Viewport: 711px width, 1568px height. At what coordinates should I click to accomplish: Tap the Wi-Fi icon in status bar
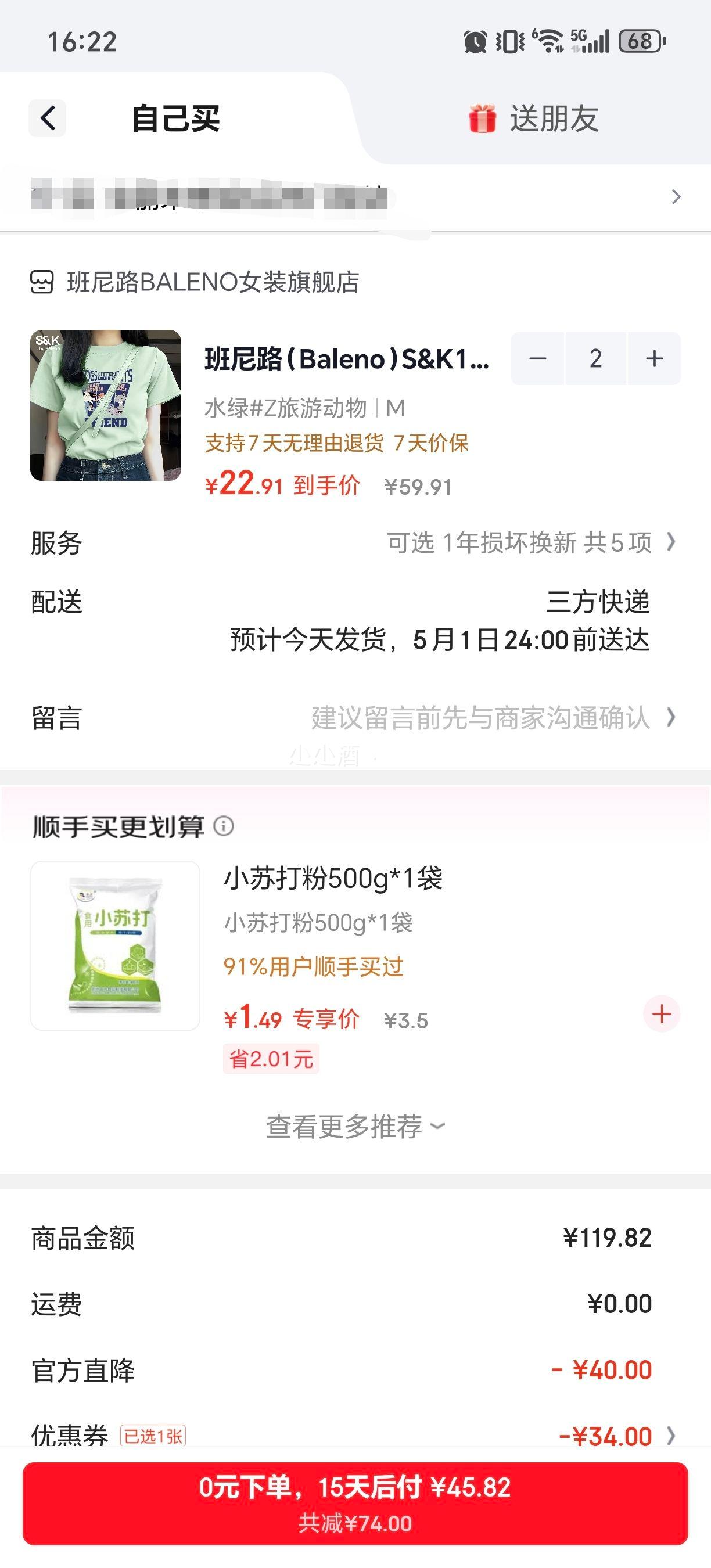(x=550, y=39)
